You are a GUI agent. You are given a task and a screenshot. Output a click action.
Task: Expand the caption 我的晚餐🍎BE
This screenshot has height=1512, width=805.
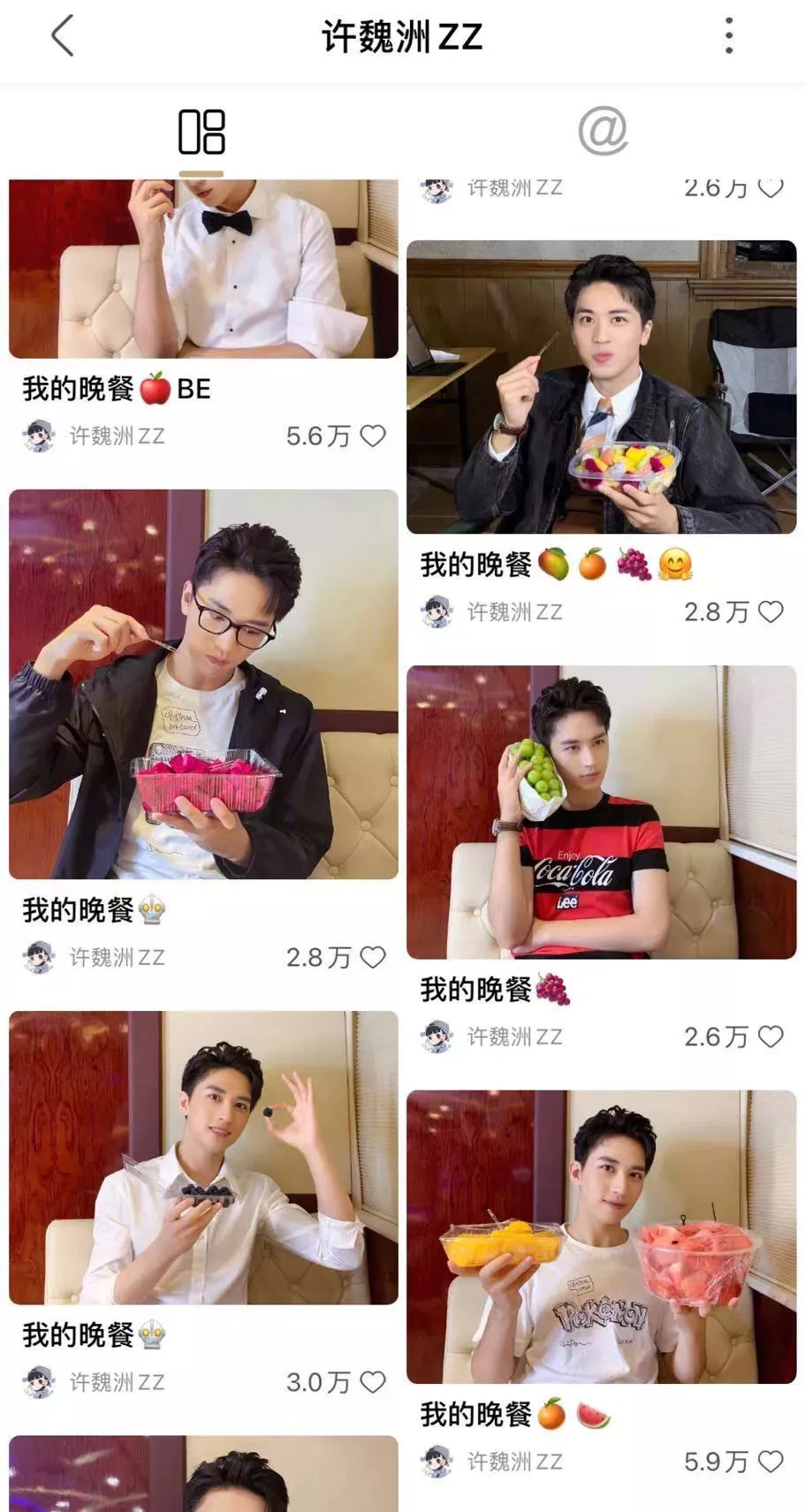(x=115, y=387)
